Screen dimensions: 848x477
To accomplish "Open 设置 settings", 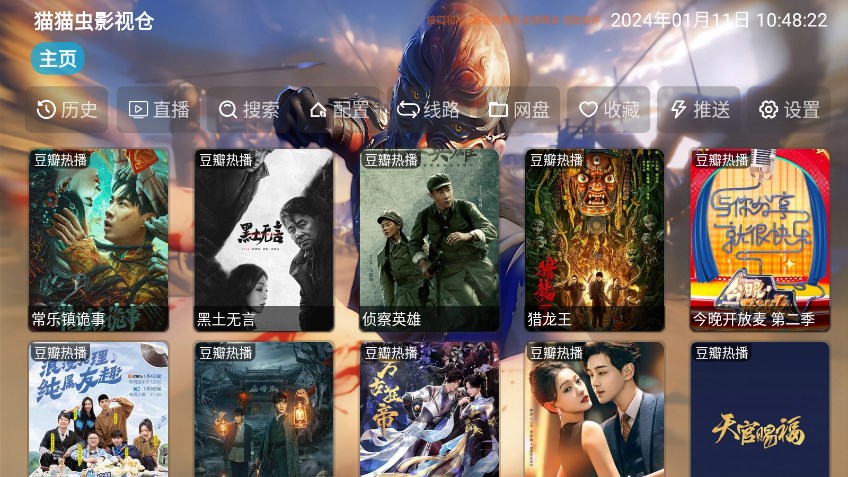I will click(x=789, y=110).
